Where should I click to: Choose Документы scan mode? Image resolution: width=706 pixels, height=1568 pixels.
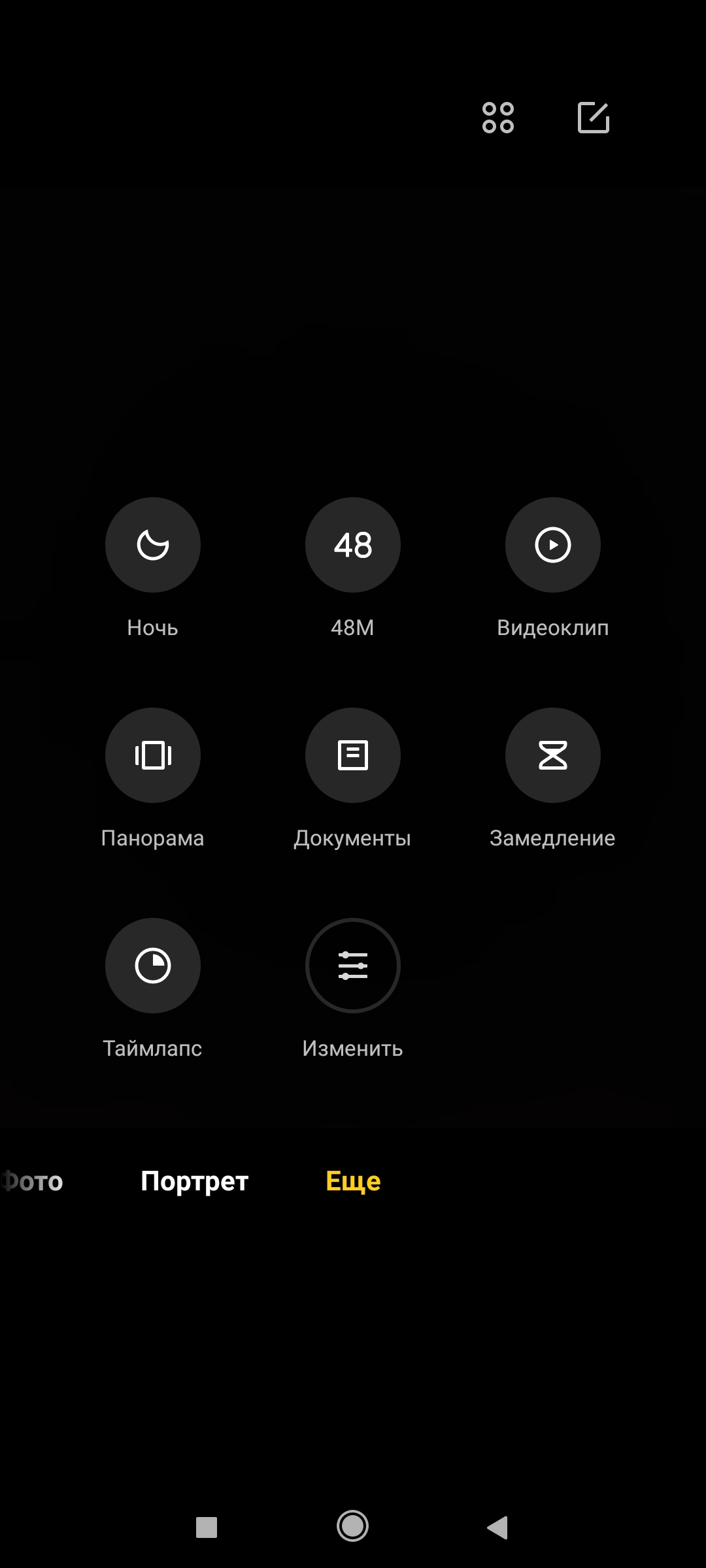click(x=353, y=755)
